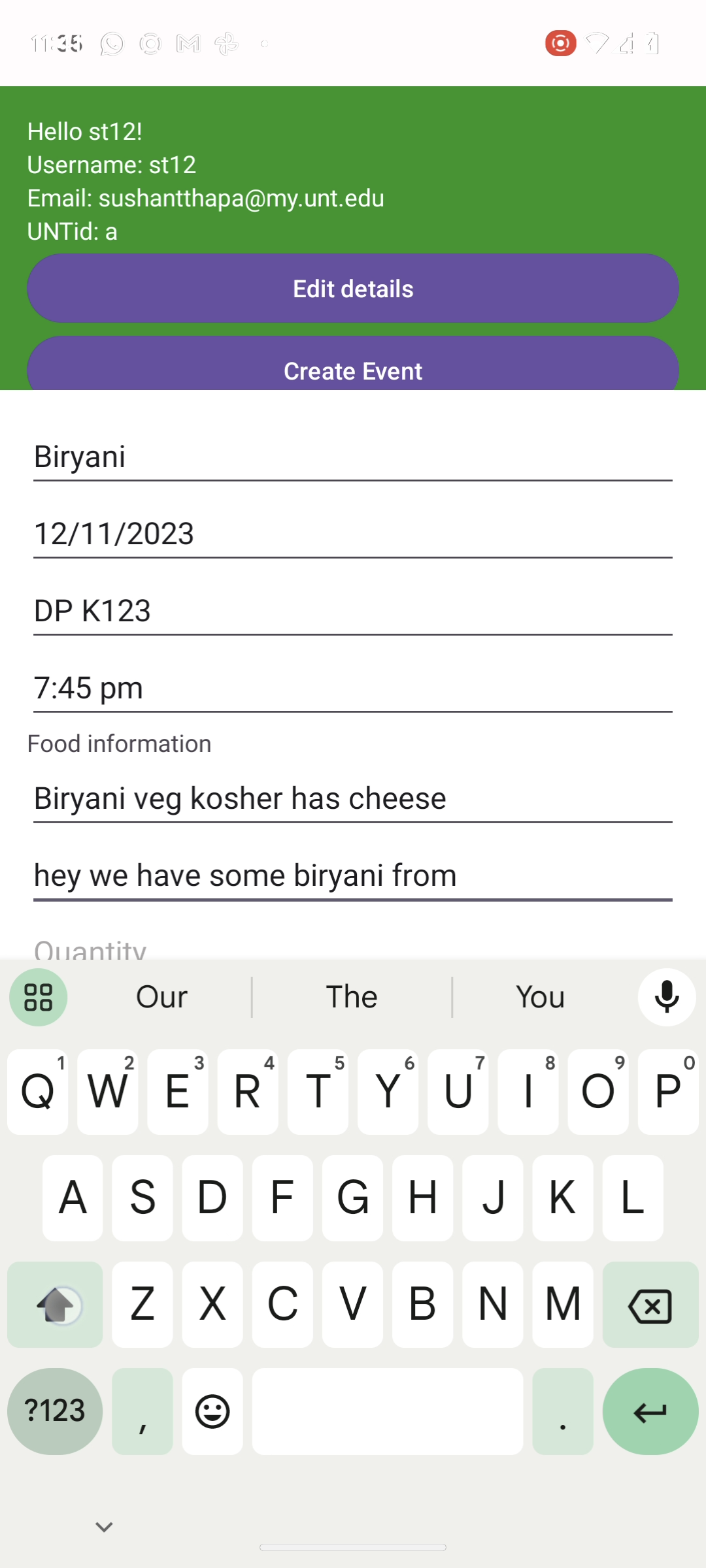Open the keyboard tools grid menu
Screen dimensions: 706x1568
(39, 997)
